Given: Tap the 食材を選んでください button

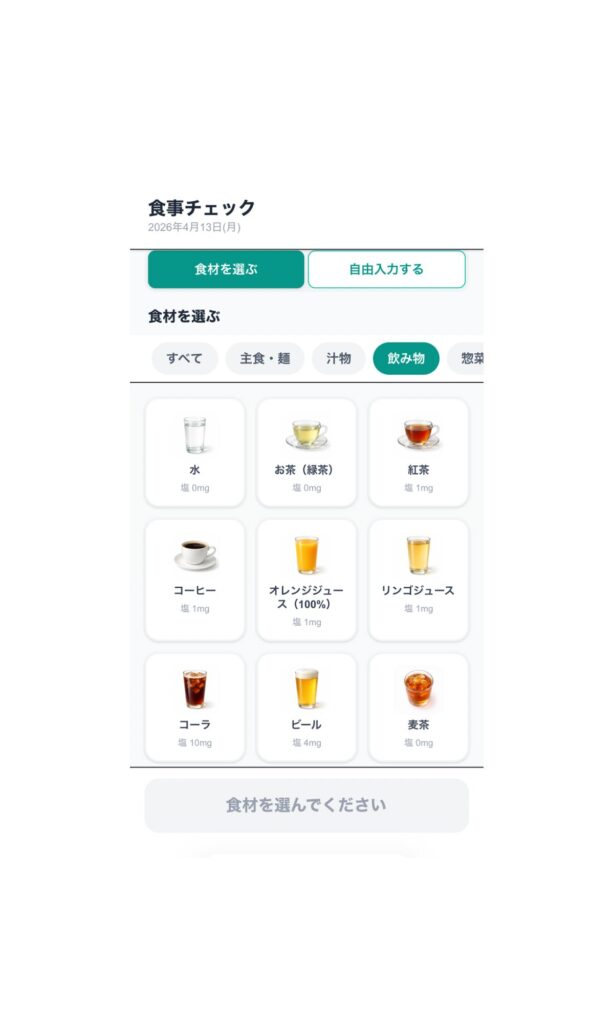Looking at the screenshot, I should click(306, 805).
